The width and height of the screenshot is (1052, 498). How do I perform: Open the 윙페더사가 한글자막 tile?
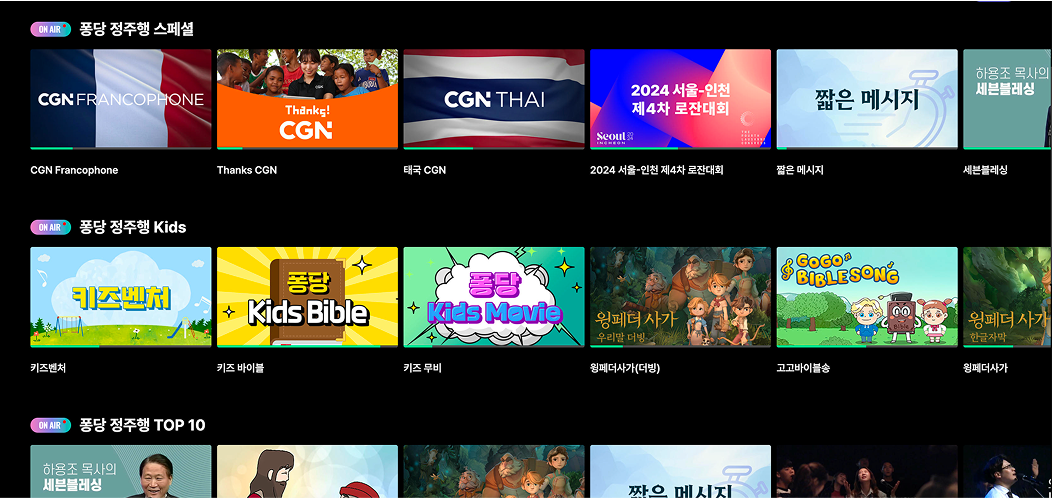click(1006, 297)
